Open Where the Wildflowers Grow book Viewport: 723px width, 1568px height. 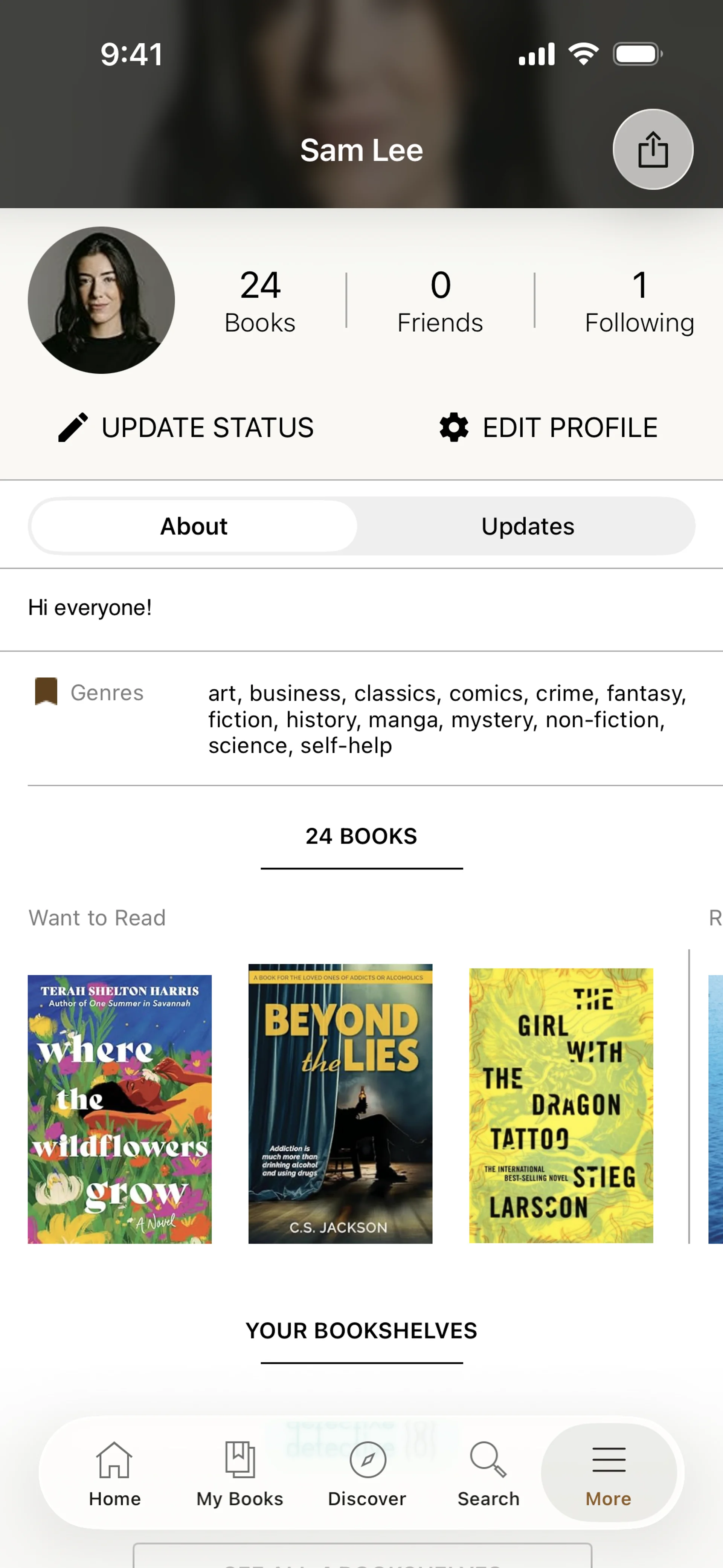(x=120, y=1108)
